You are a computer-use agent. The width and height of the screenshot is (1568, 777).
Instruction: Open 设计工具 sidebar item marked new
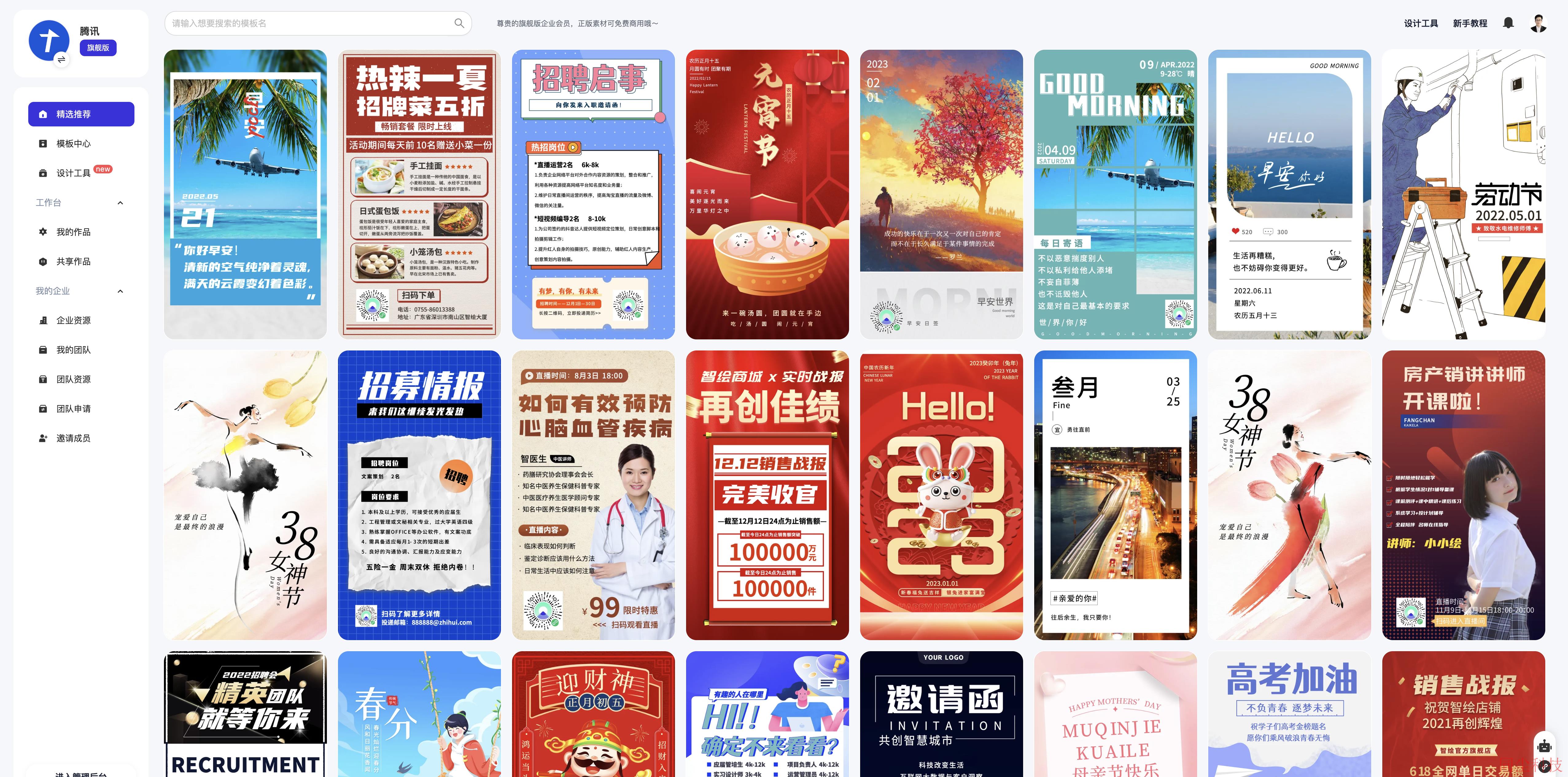tap(74, 173)
